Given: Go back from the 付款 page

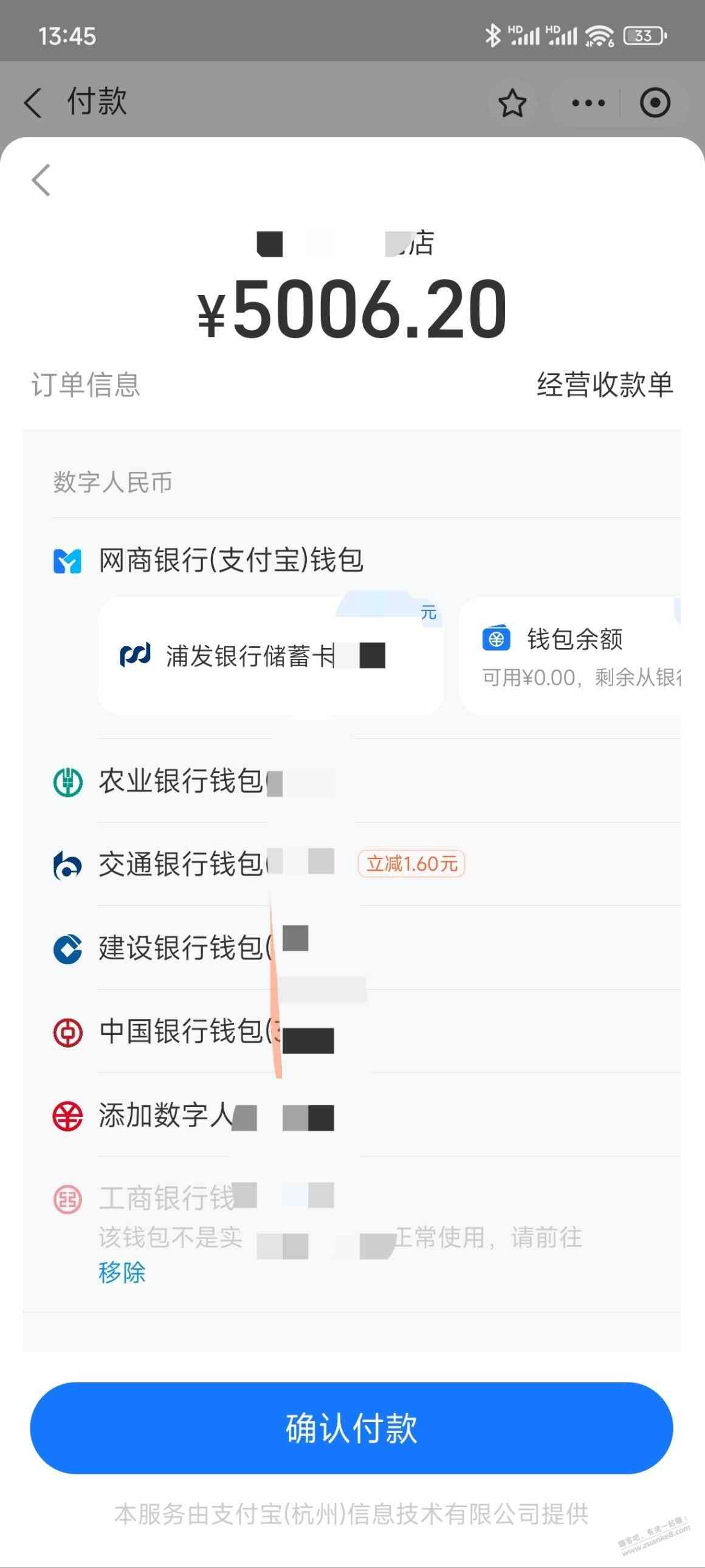Looking at the screenshot, I should [33, 102].
